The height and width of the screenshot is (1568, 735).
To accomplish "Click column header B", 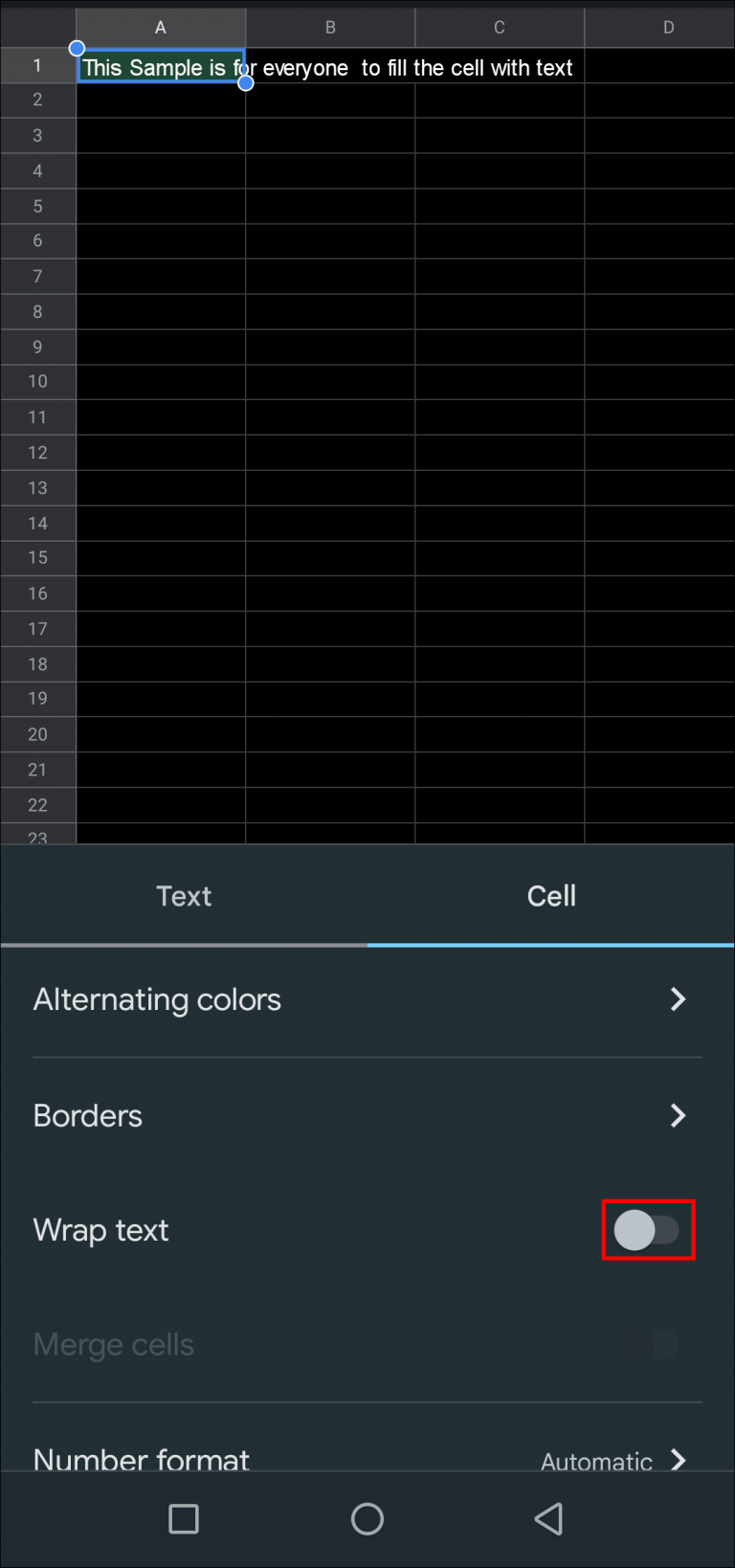I will pyautogui.click(x=329, y=27).
